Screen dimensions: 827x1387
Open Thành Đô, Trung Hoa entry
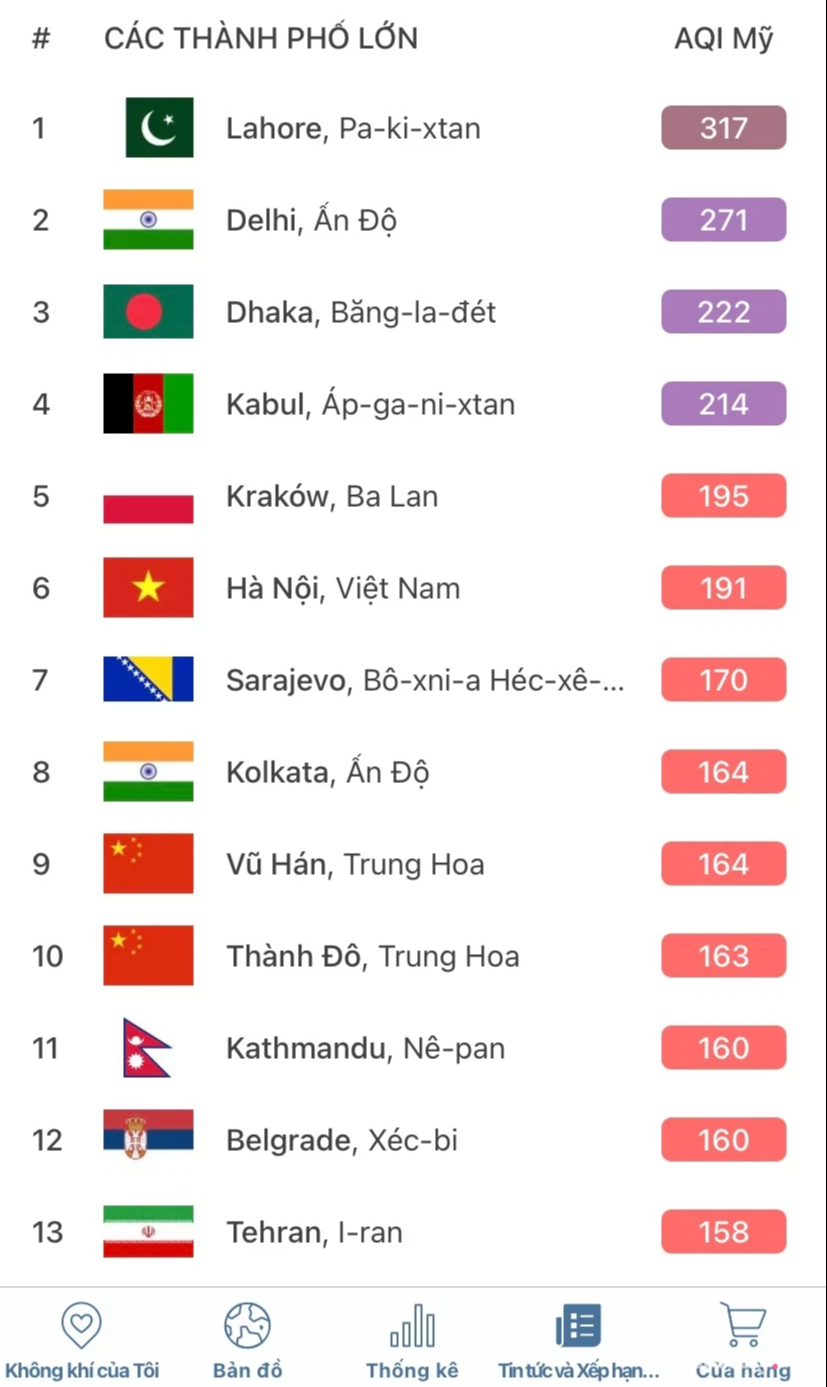coord(372,956)
